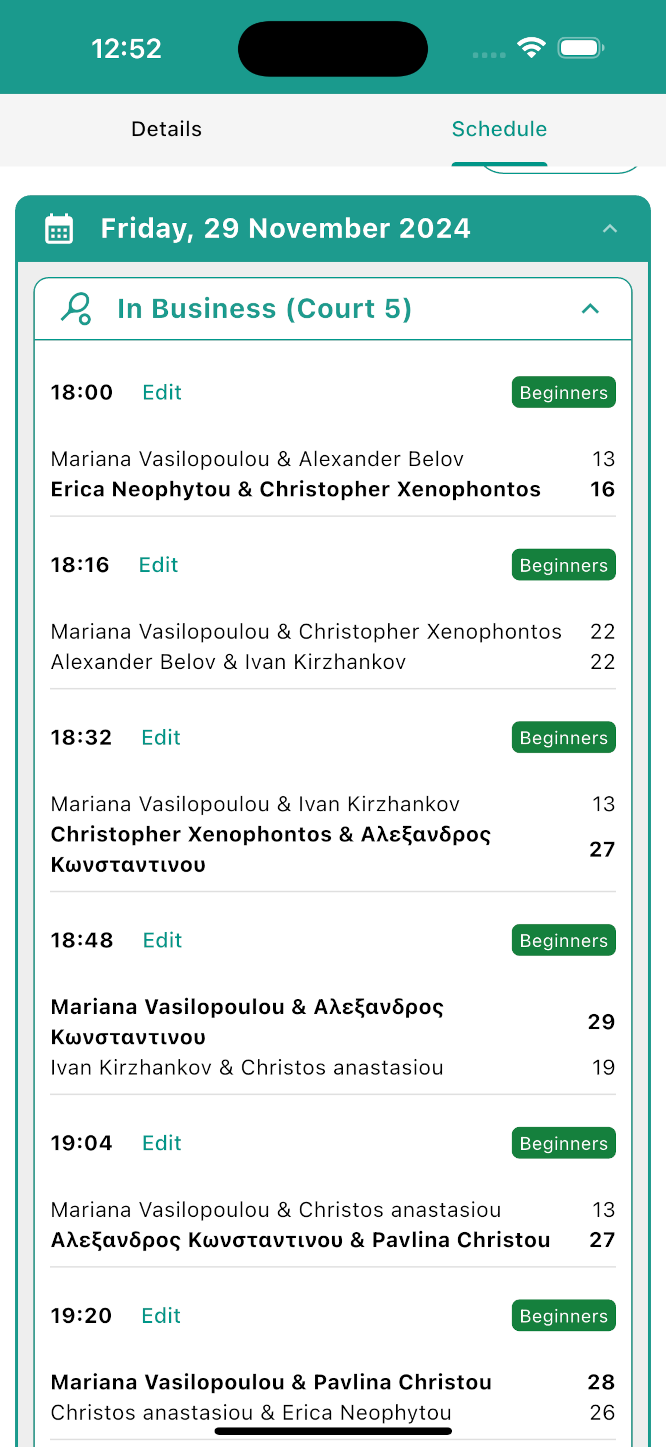Edit the 18:16 match
Screen dimensions: 666x1447
point(158,565)
